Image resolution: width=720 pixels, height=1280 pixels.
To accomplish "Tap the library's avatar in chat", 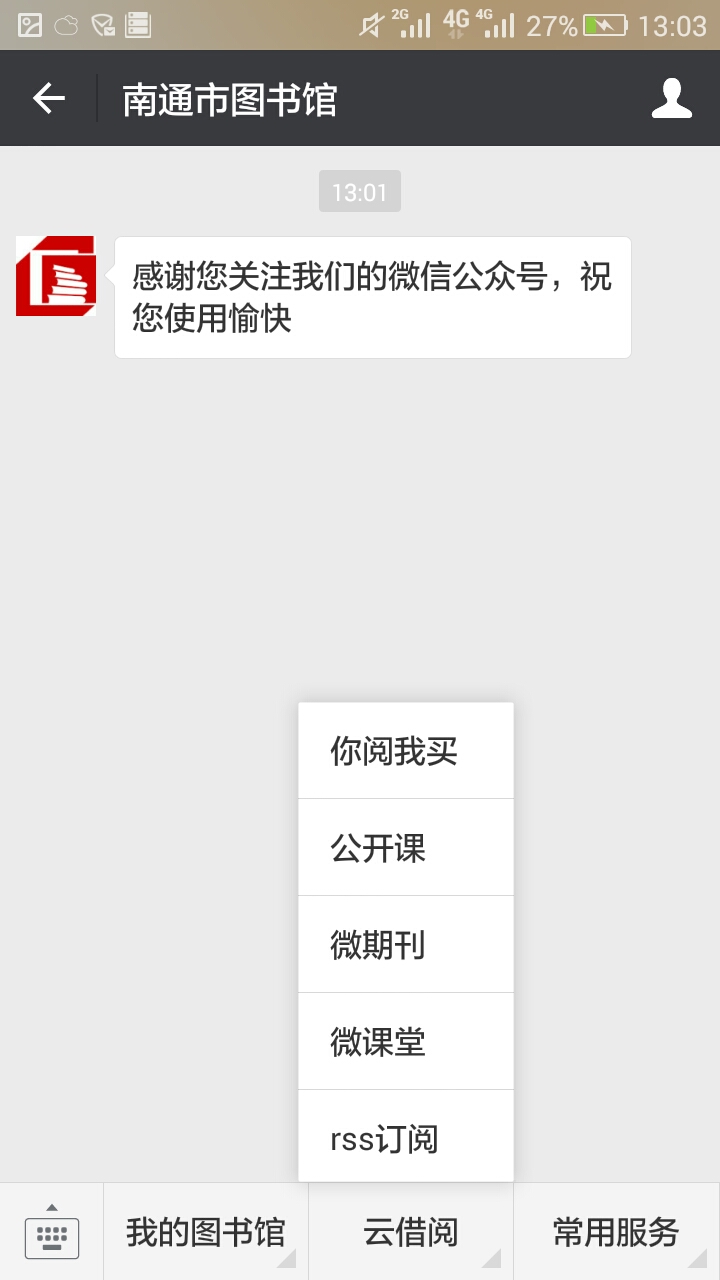I will [56, 276].
